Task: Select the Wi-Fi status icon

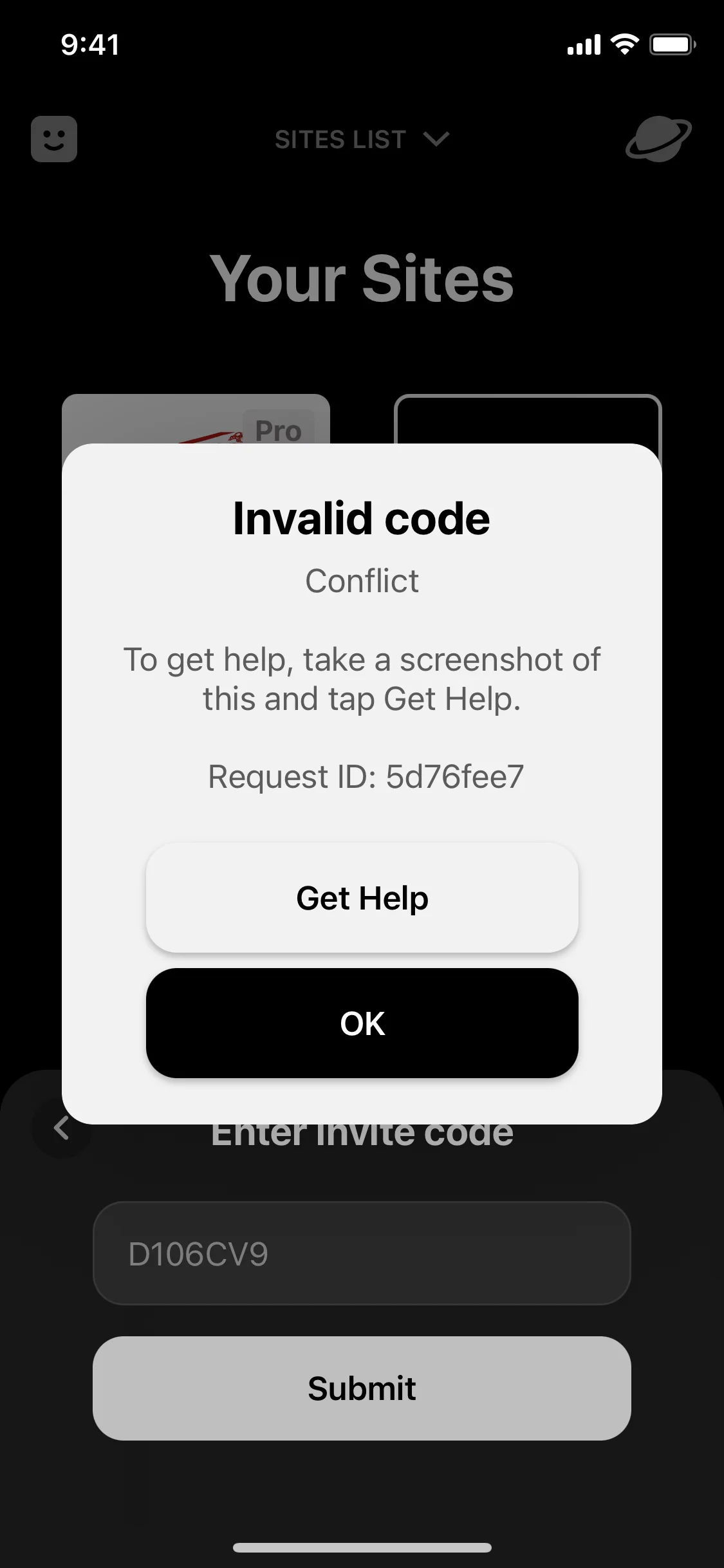Action: 623,44
